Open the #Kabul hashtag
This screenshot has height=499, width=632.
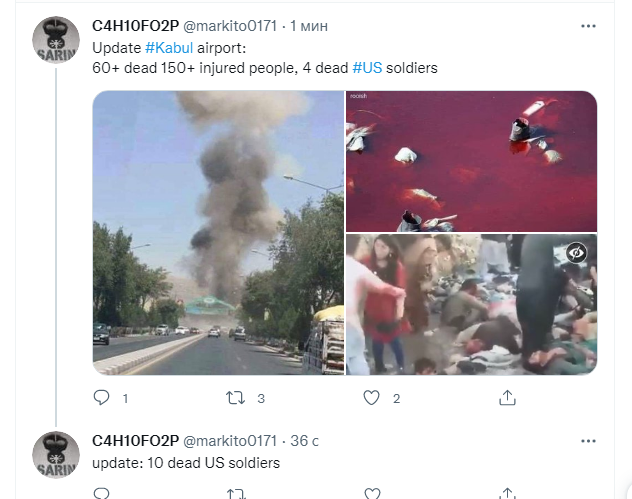(168, 48)
